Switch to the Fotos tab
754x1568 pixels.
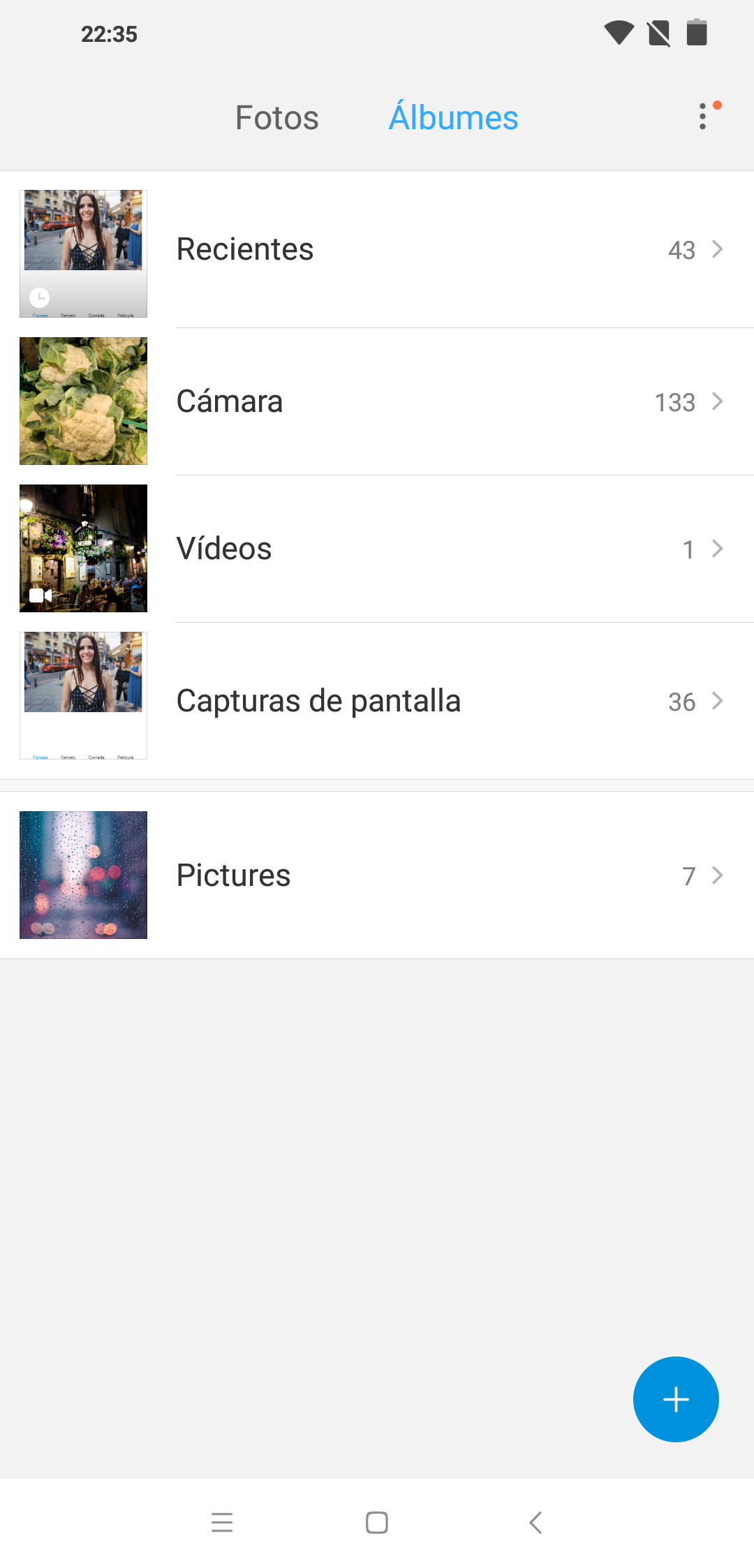tap(276, 117)
